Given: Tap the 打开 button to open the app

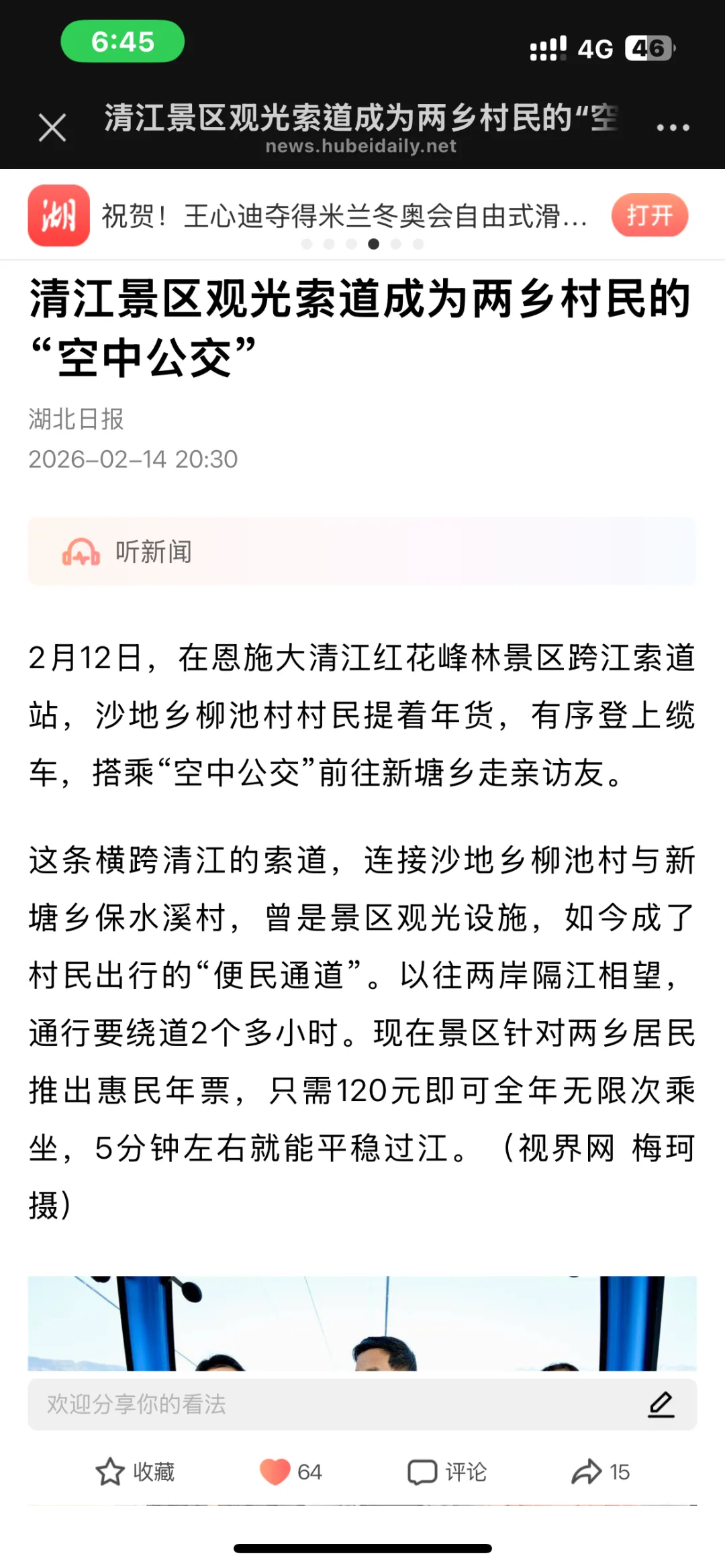Looking at the screenshot, I should (x=649, y=216).
